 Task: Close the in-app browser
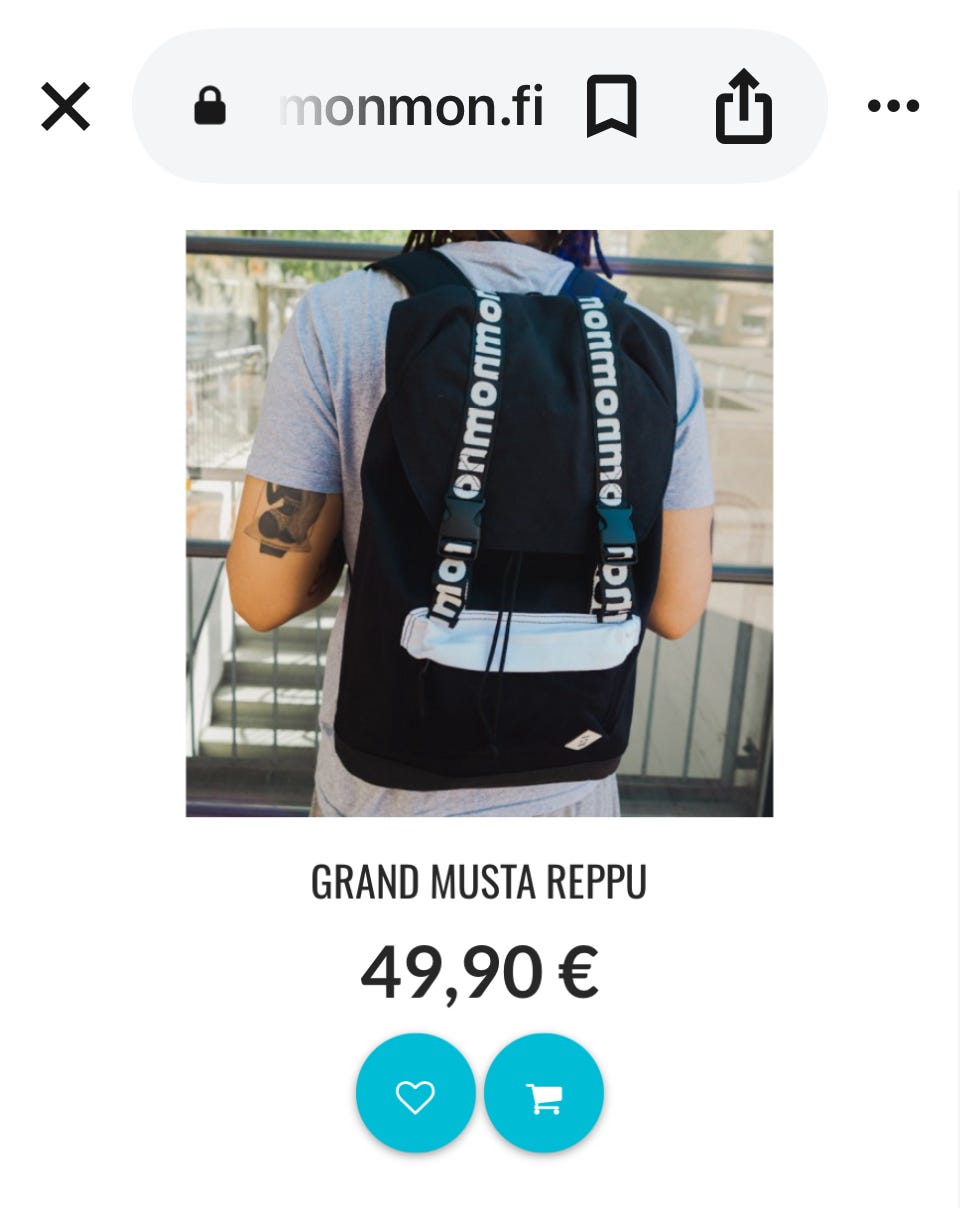tap(66, 106)
